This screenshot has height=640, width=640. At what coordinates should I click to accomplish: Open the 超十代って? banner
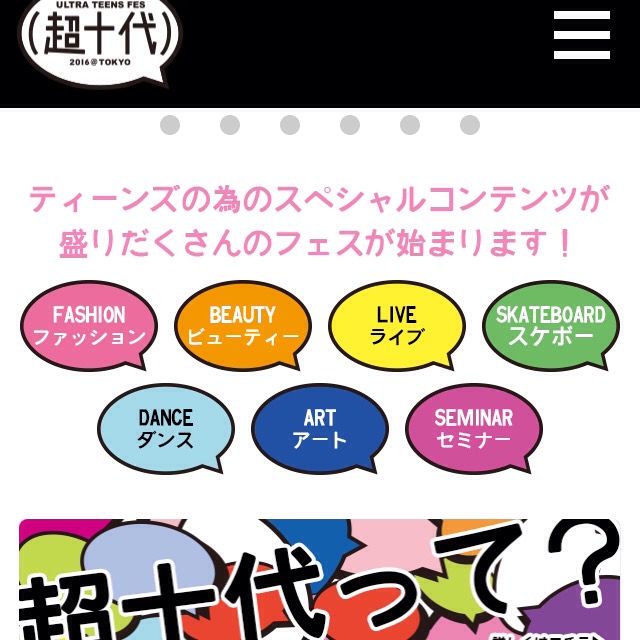pyautogui.click(x=319, y=580)
